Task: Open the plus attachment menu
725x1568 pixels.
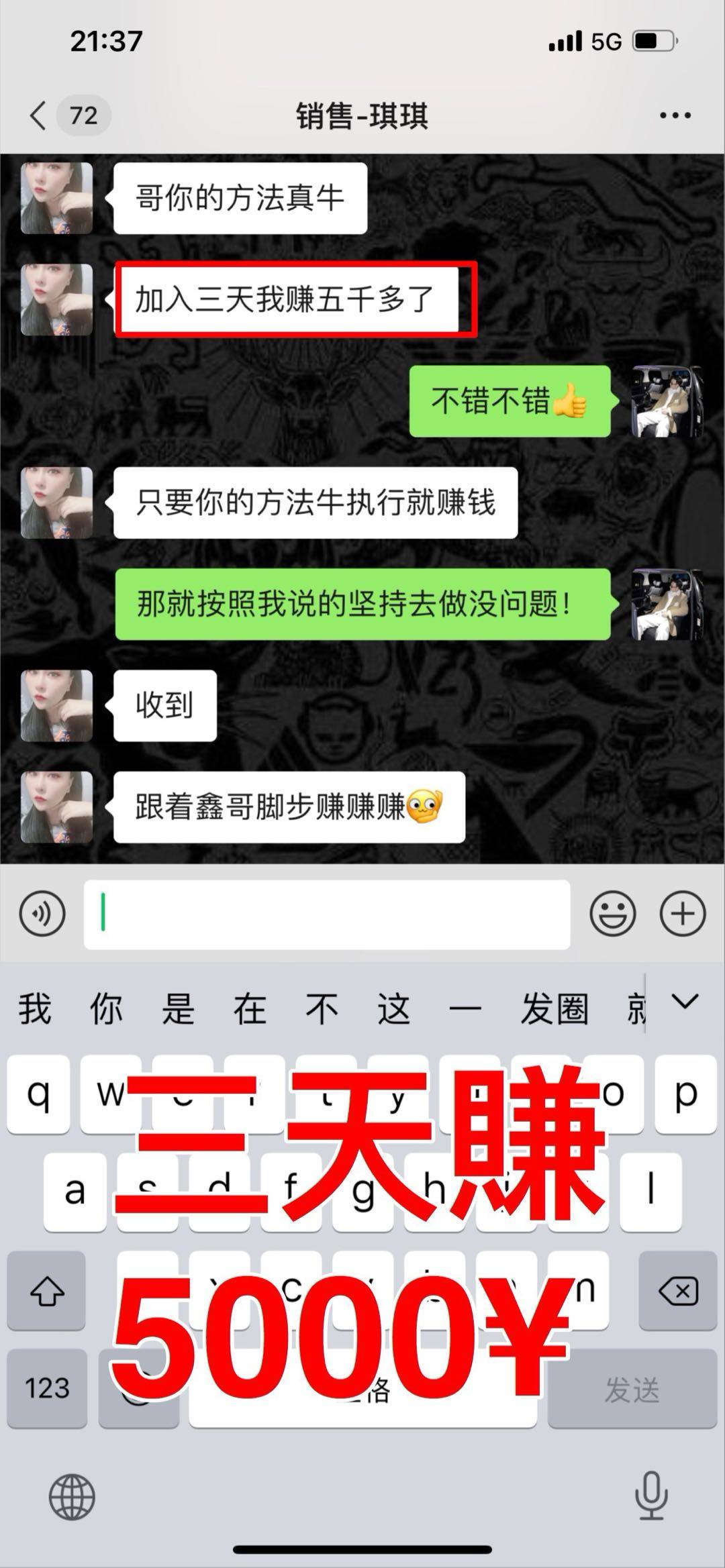Action: 683,914
